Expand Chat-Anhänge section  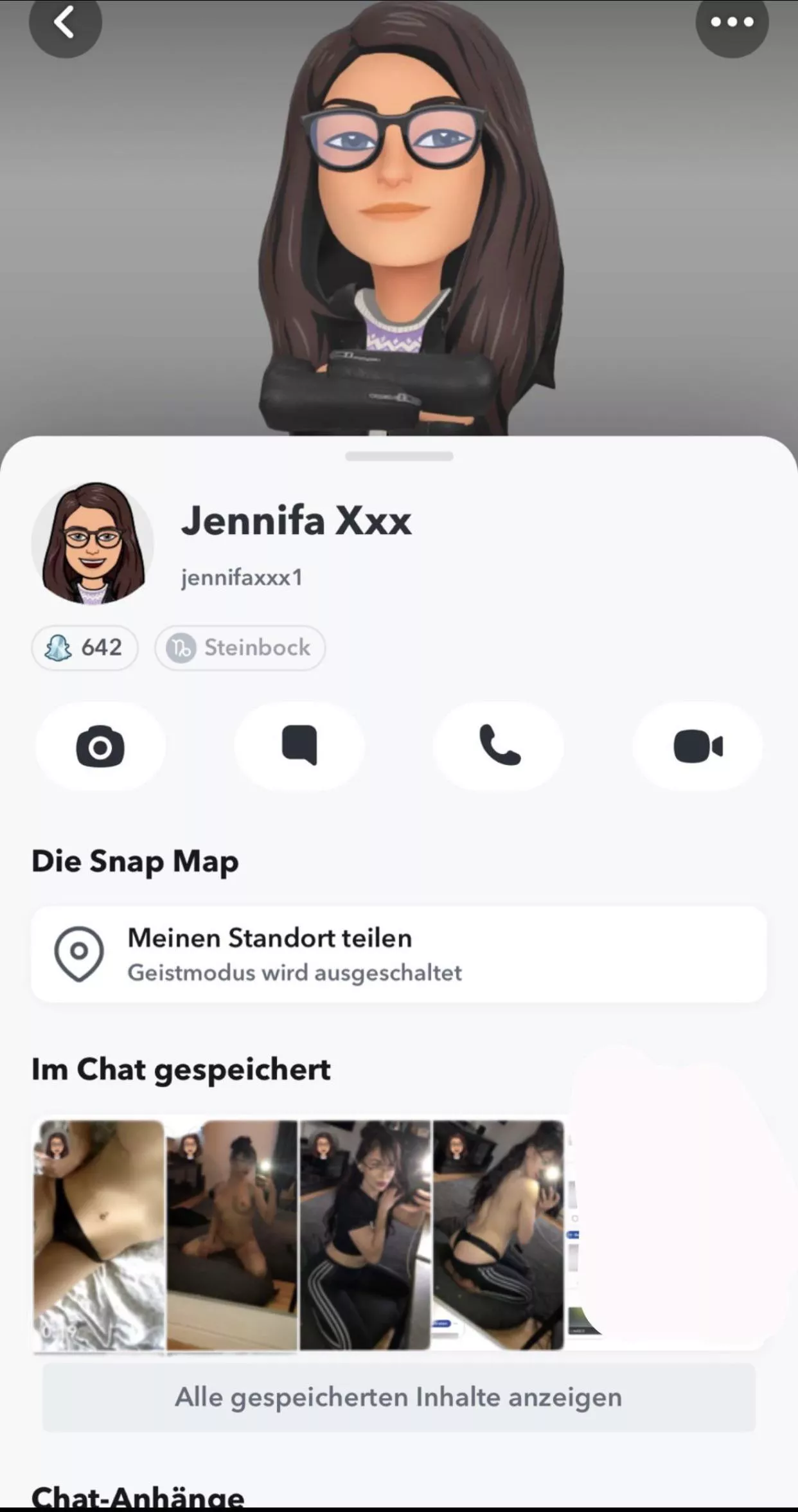[x=138, y=1498]
